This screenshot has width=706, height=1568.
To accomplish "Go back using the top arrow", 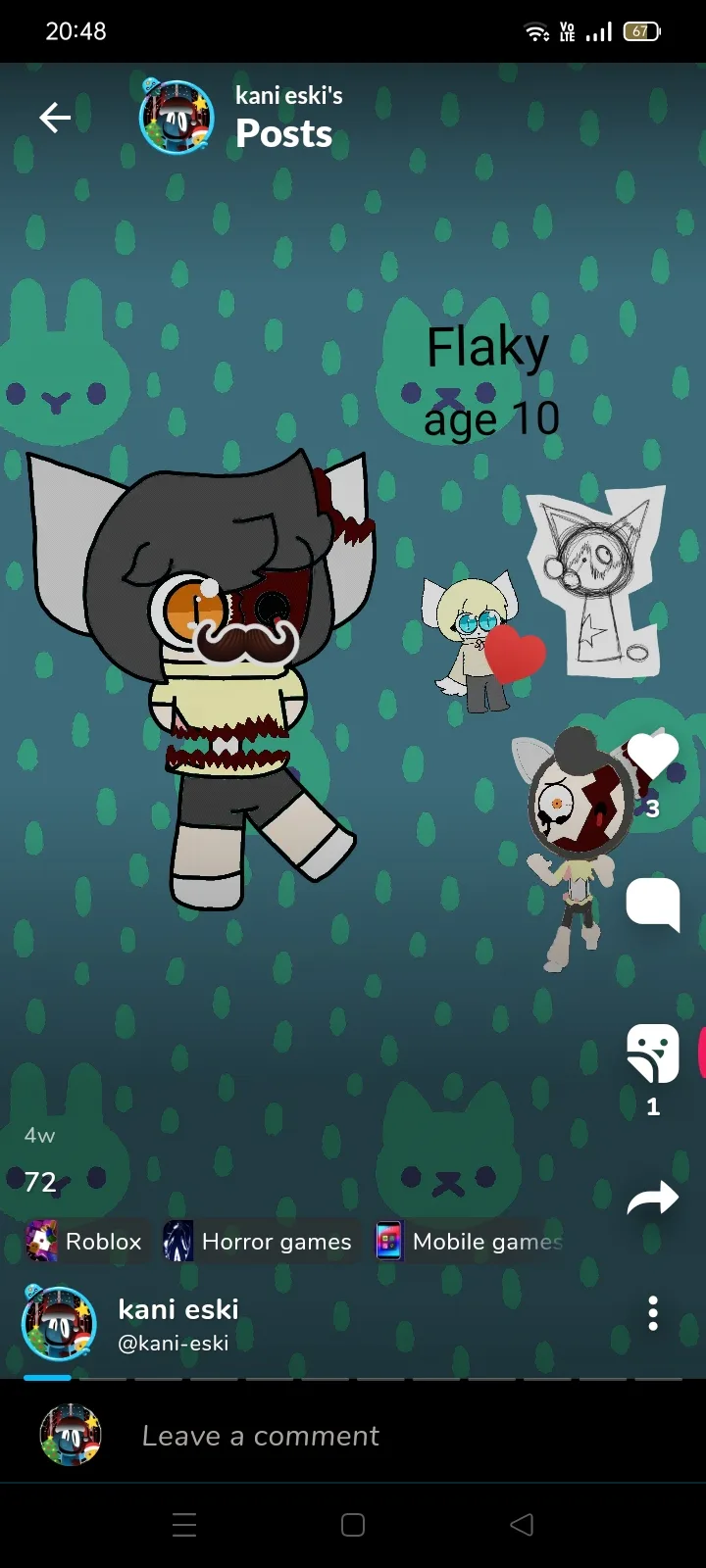I will click(x=55, y=119).
